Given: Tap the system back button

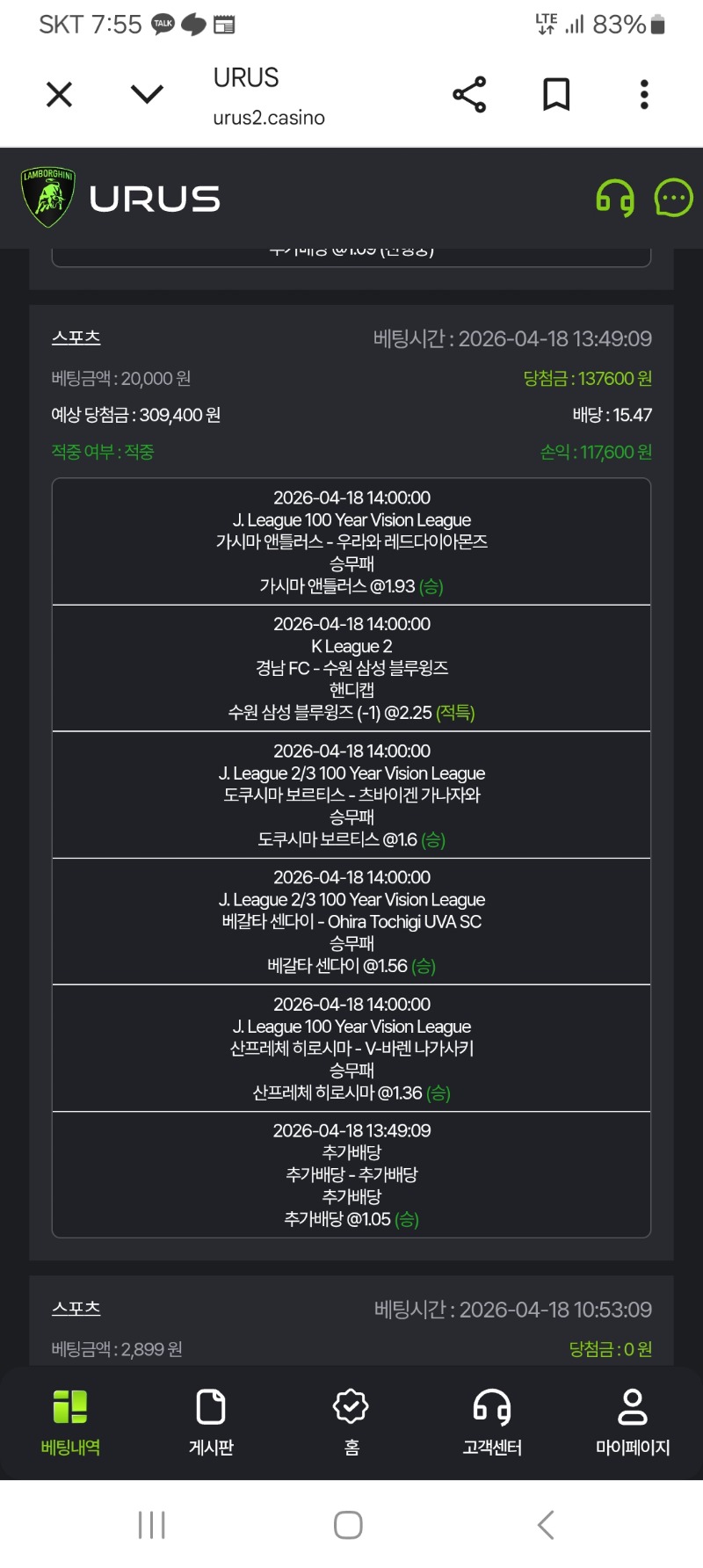Looking at the screenshot, I should pos(546,1525).
